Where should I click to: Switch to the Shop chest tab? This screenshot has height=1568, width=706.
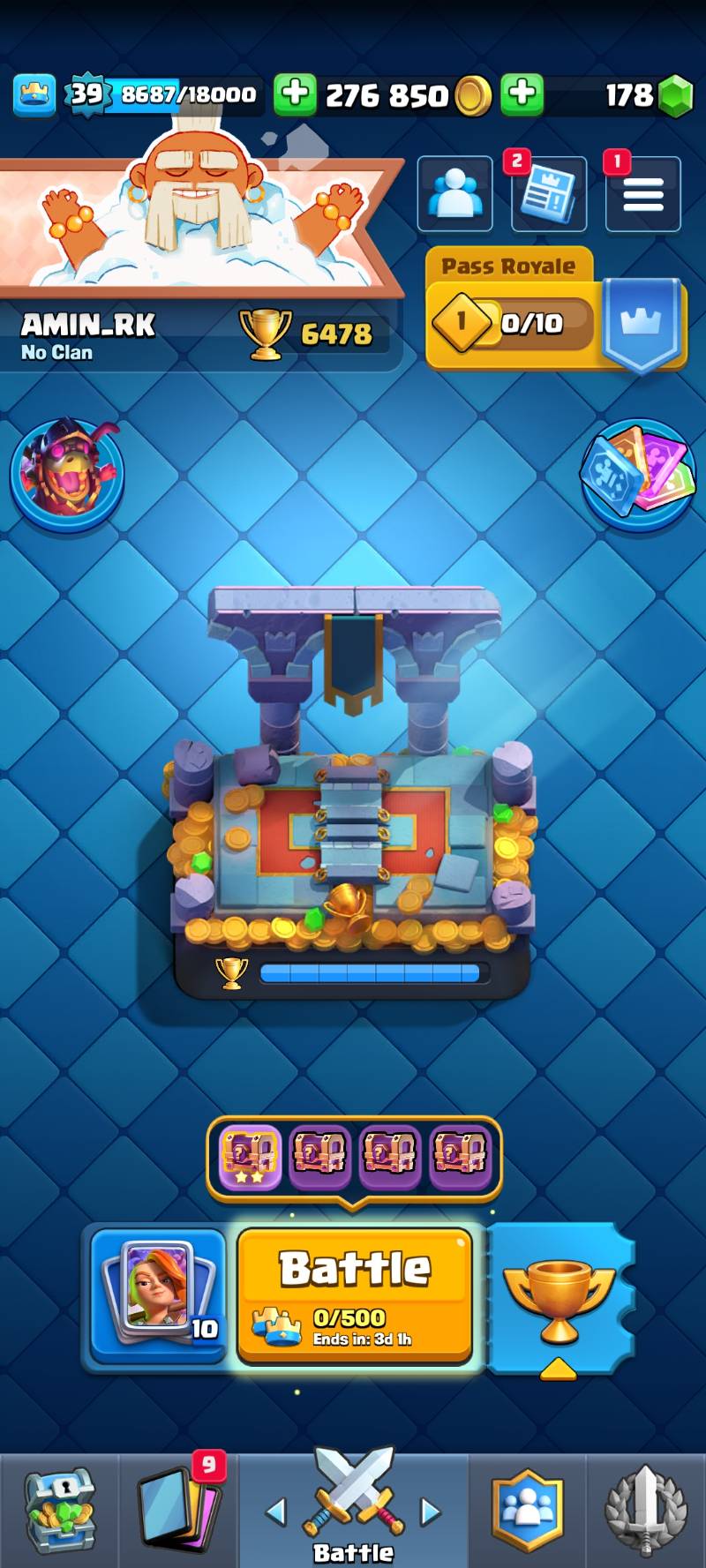59,1511
